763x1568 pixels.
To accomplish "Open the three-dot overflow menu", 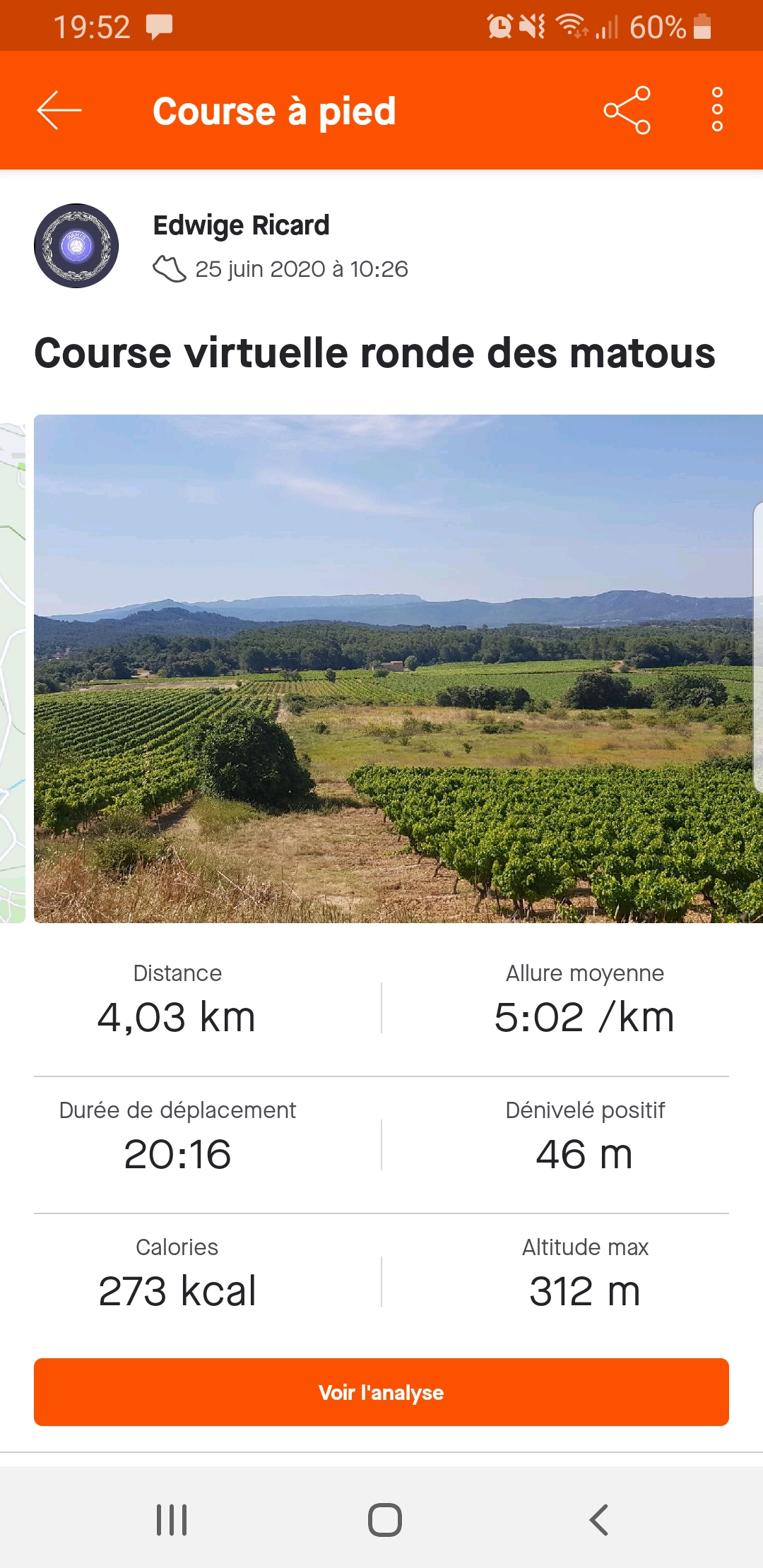I will (x=717, y=110).
